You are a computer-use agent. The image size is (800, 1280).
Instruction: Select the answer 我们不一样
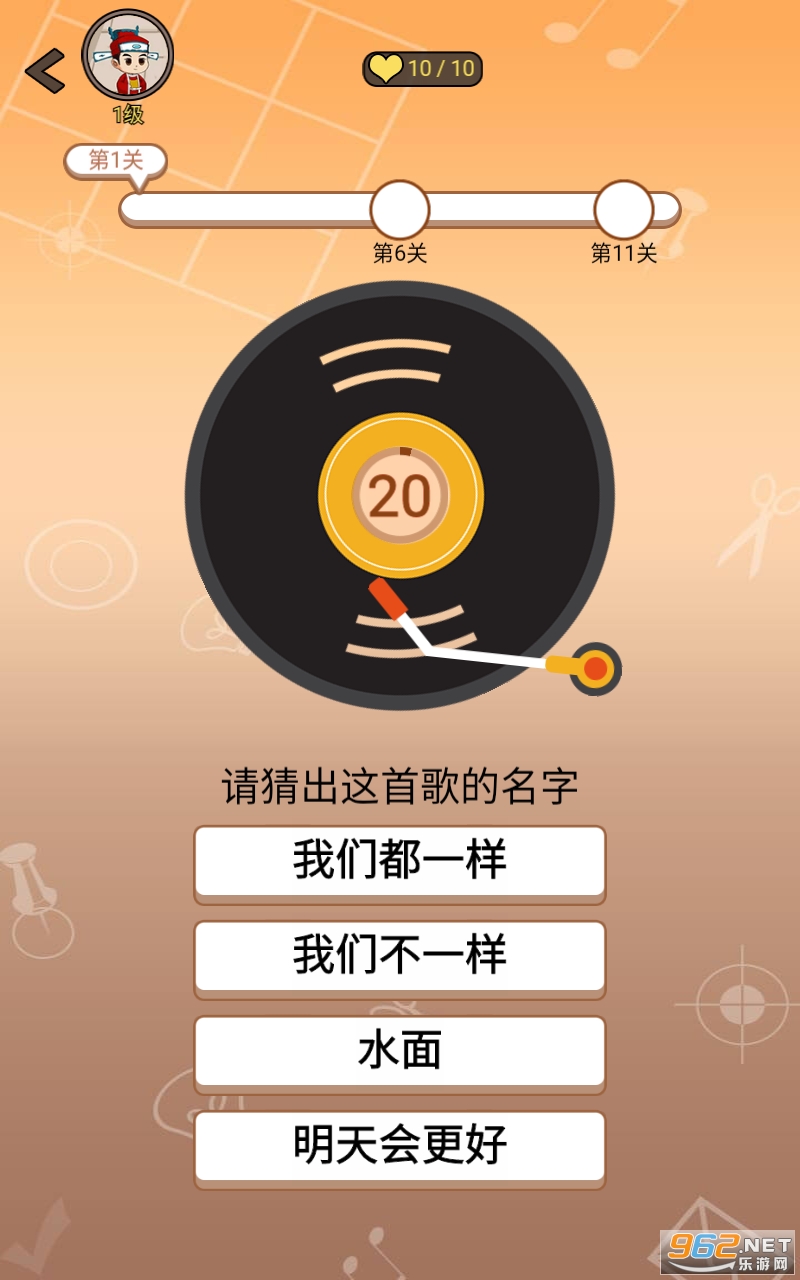(x=400, y=957)
